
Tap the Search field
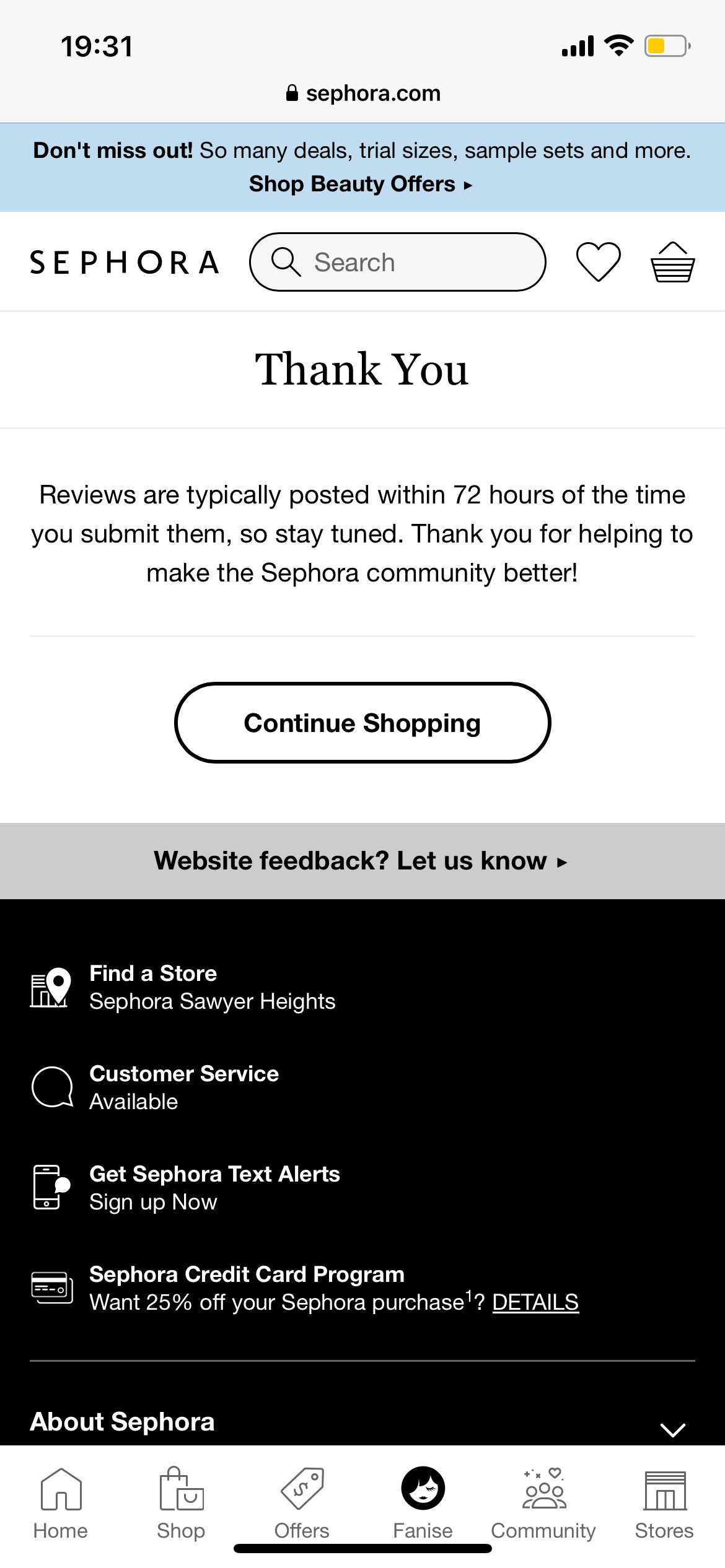tap(397, 262)
